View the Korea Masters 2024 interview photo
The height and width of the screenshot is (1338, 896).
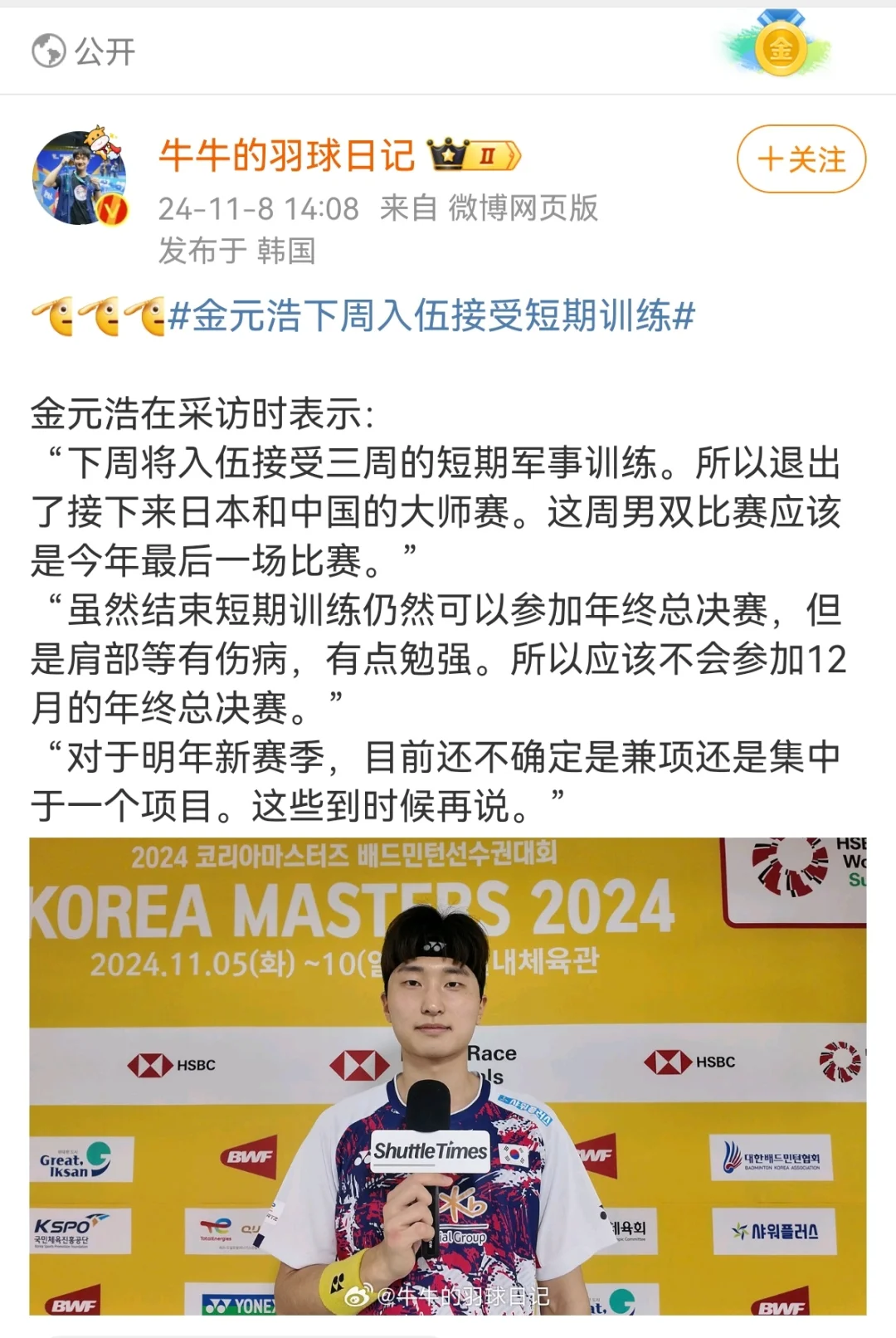[x=448, y=1076]
